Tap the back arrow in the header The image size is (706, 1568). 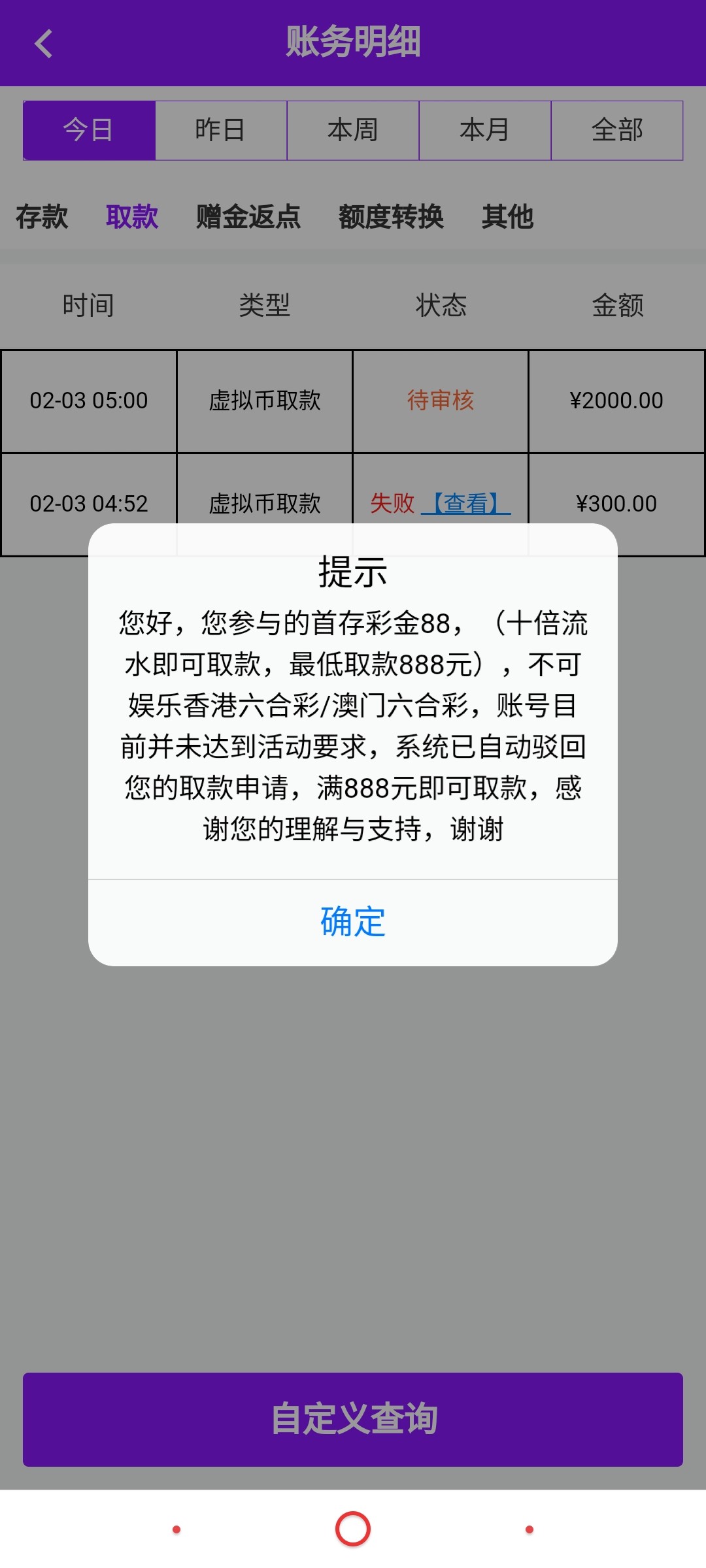44,44
